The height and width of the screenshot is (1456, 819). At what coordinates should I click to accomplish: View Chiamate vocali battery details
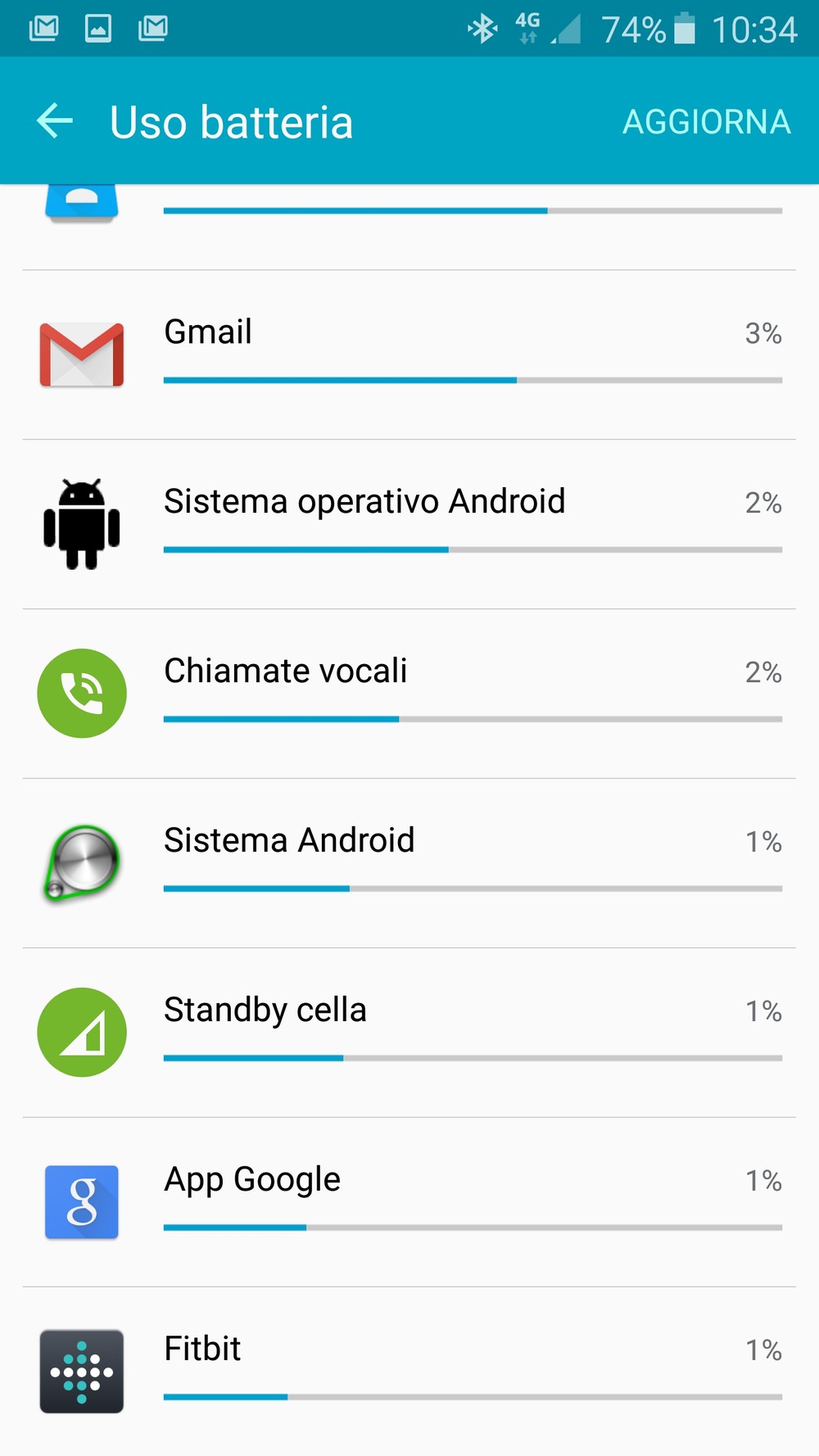[409, 694]
